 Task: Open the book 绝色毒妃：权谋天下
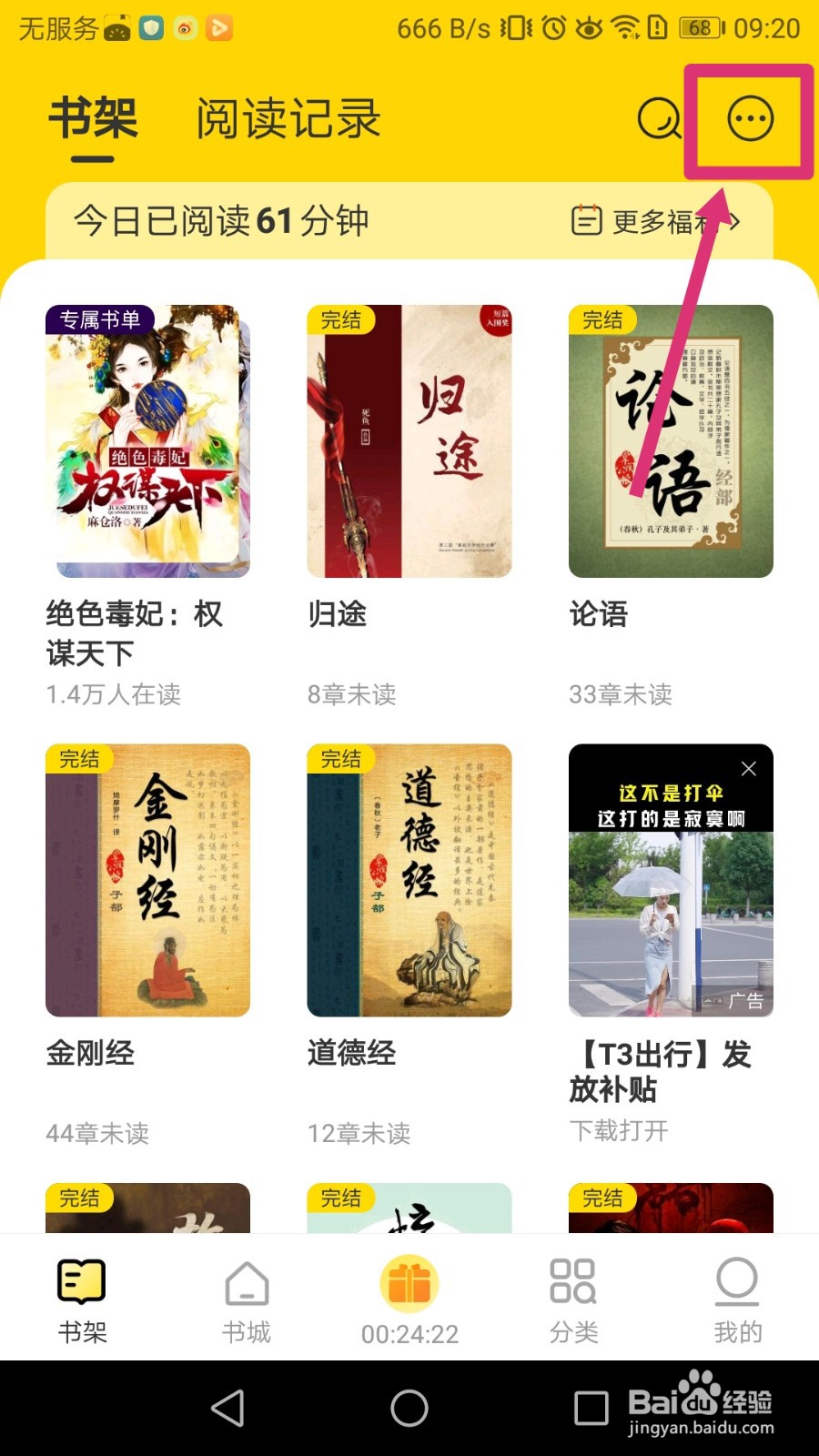click(147, 441)
